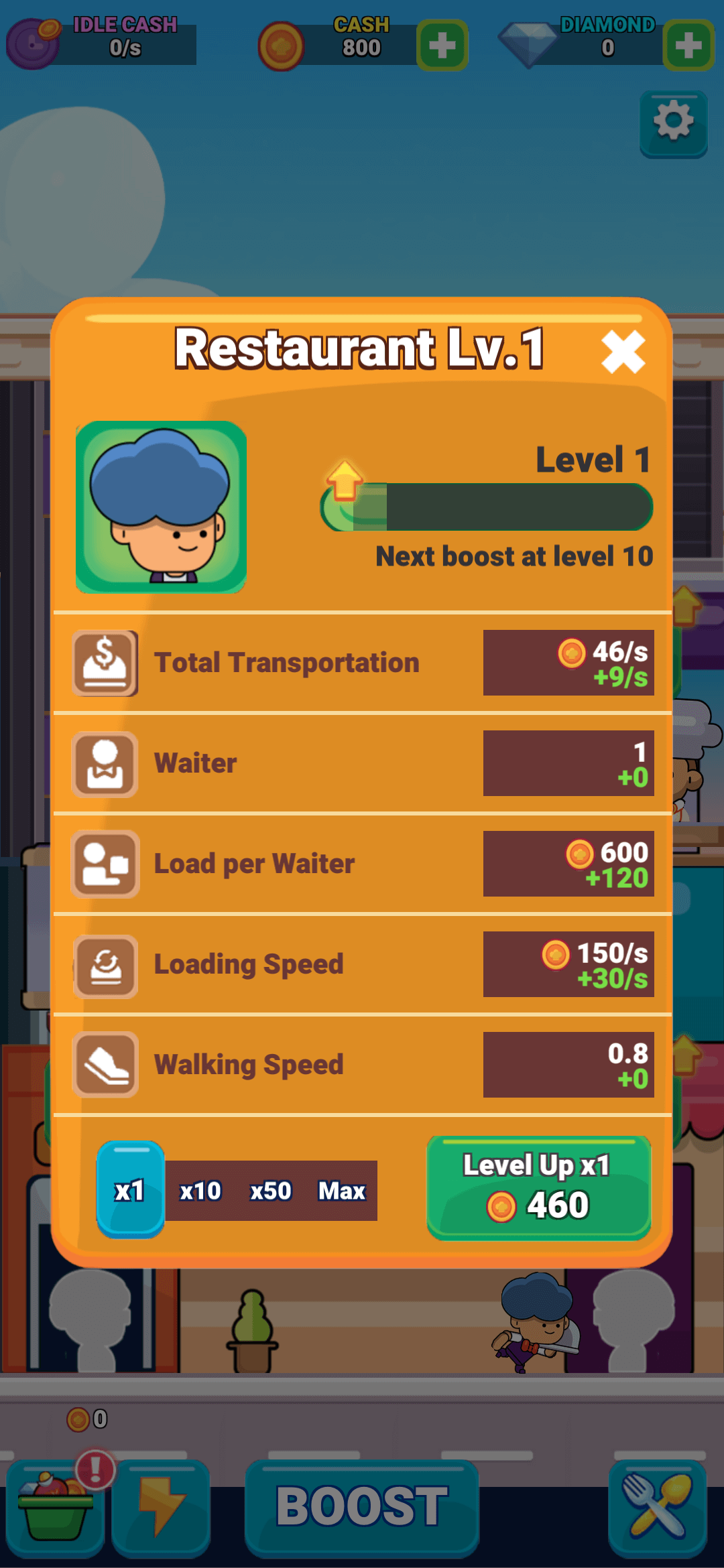Add more cash with plus button
This screenshot has height=1568, width=724.
click(442, 46)
